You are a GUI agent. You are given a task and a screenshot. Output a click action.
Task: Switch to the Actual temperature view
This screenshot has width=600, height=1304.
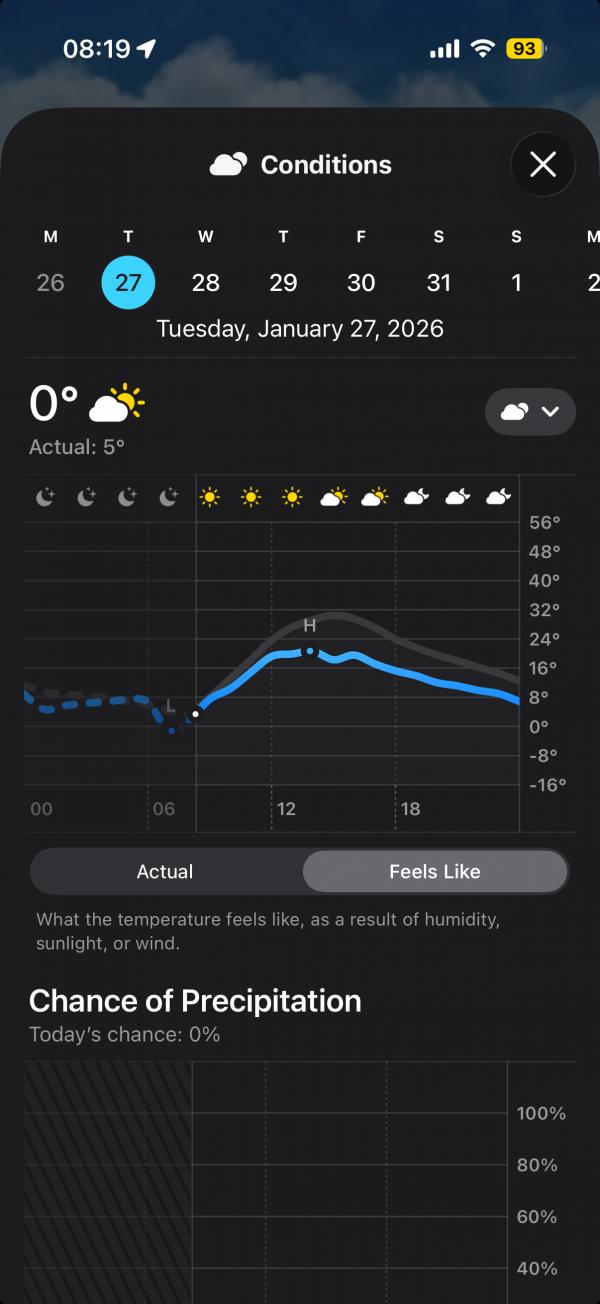click(165, 872)
